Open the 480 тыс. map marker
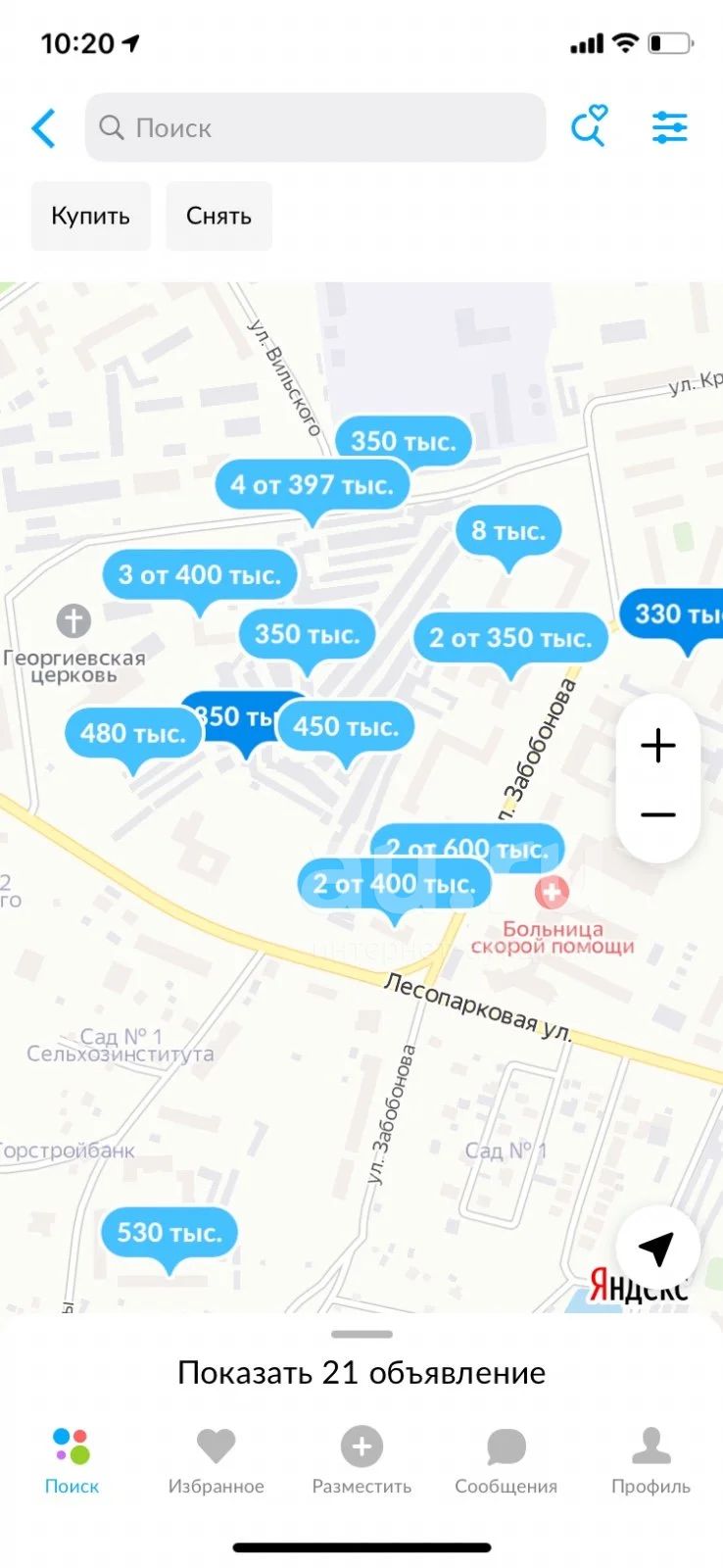Screen dimensions: 723x1568 [x=133, y=733]
